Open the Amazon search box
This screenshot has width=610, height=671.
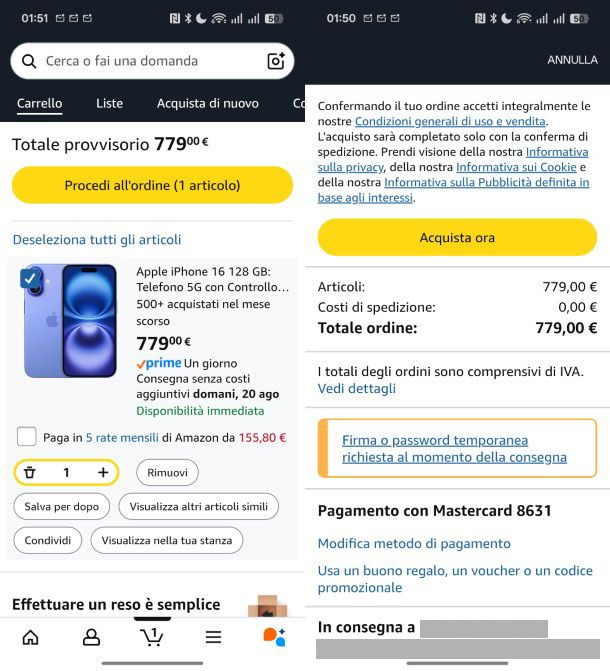(x=140, y=61)
